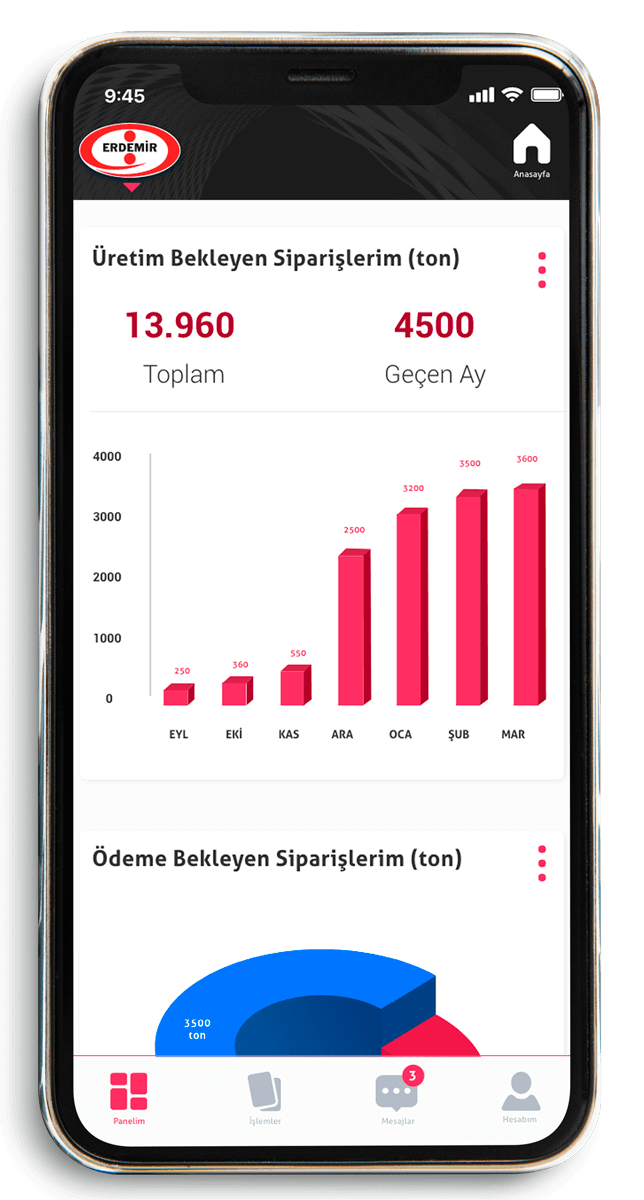644x1200 pixels.
Task: Open the overflow menu for Ödeme Bekleyen Siparişlerim
Action: click(542, 863)
